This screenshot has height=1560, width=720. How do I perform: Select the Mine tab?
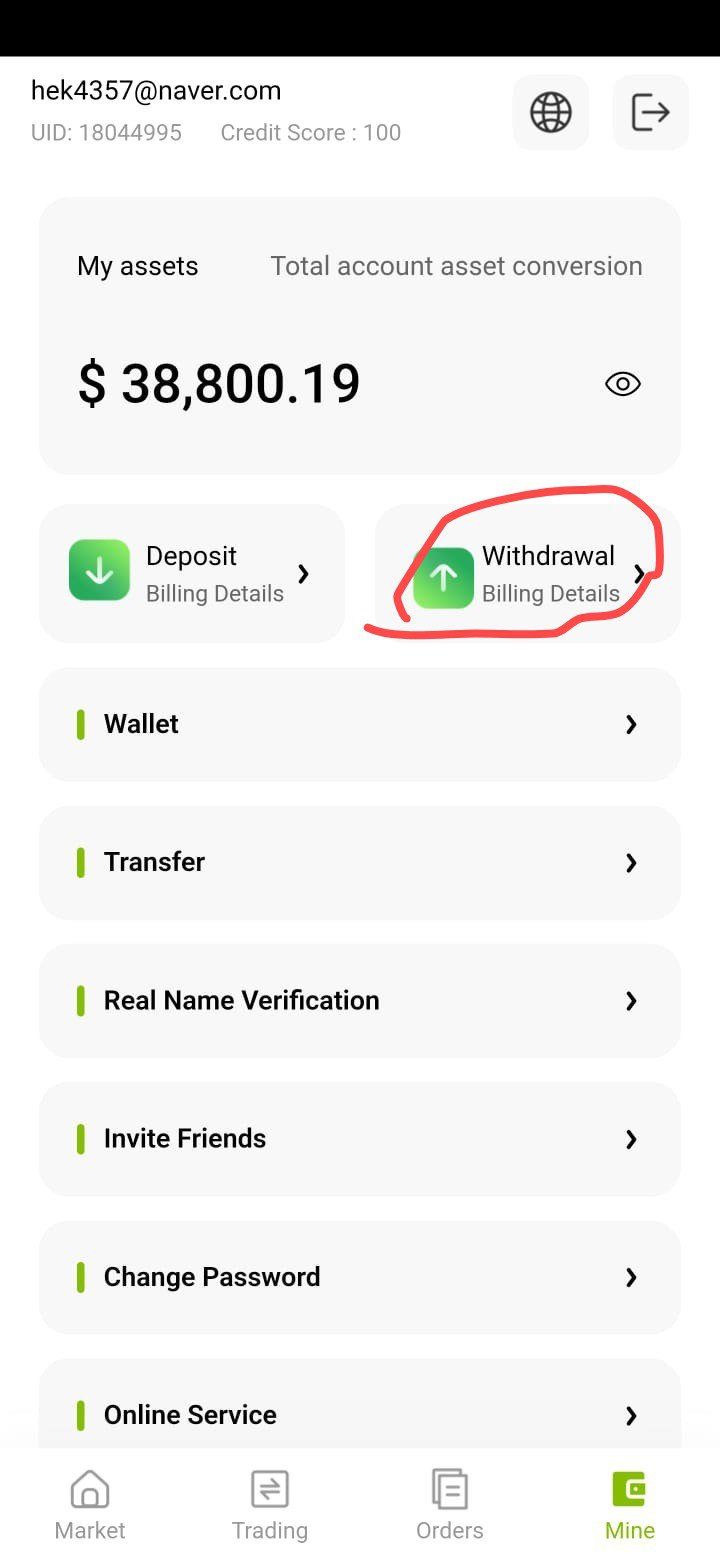pyautogui.click(x=630, y=1504)
